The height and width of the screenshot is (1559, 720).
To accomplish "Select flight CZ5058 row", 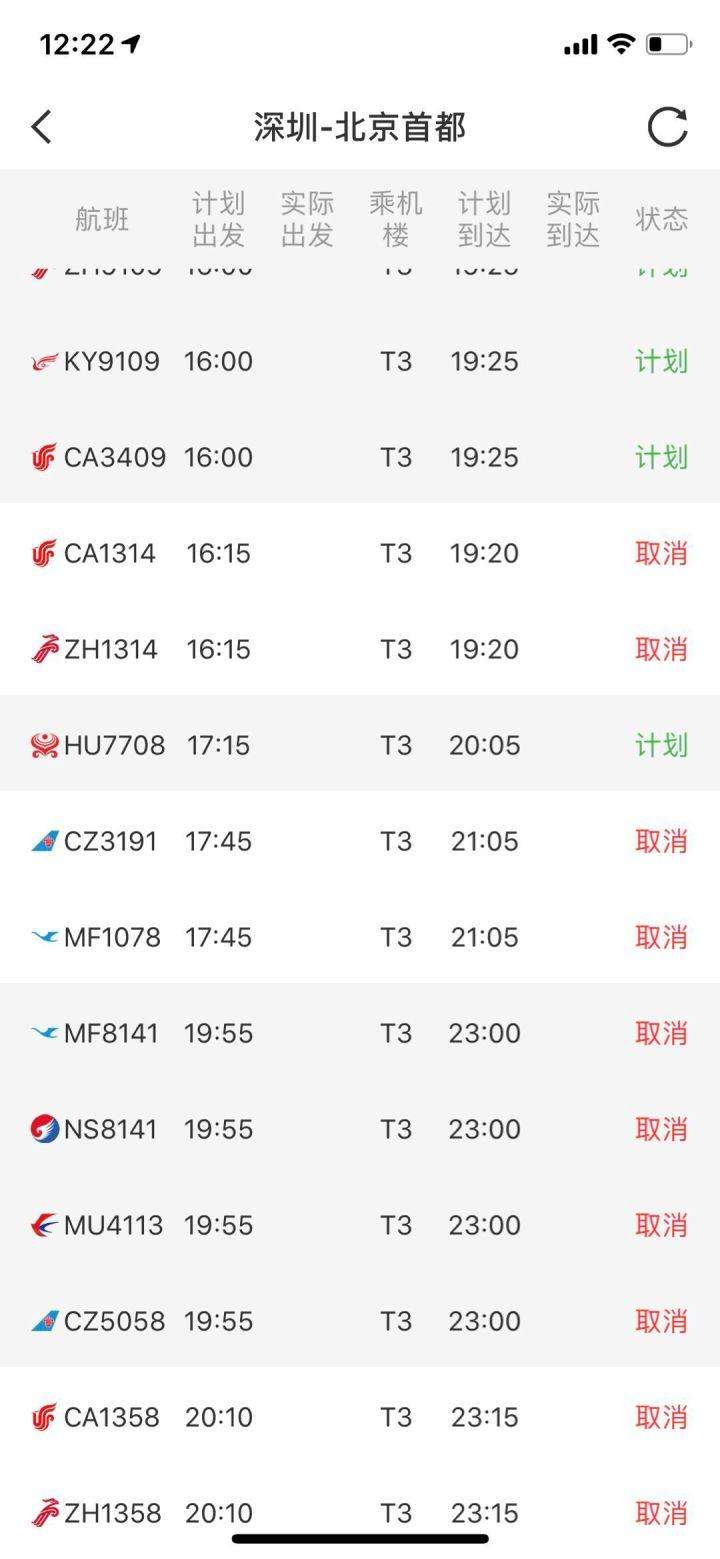I will coord(360,1321).
